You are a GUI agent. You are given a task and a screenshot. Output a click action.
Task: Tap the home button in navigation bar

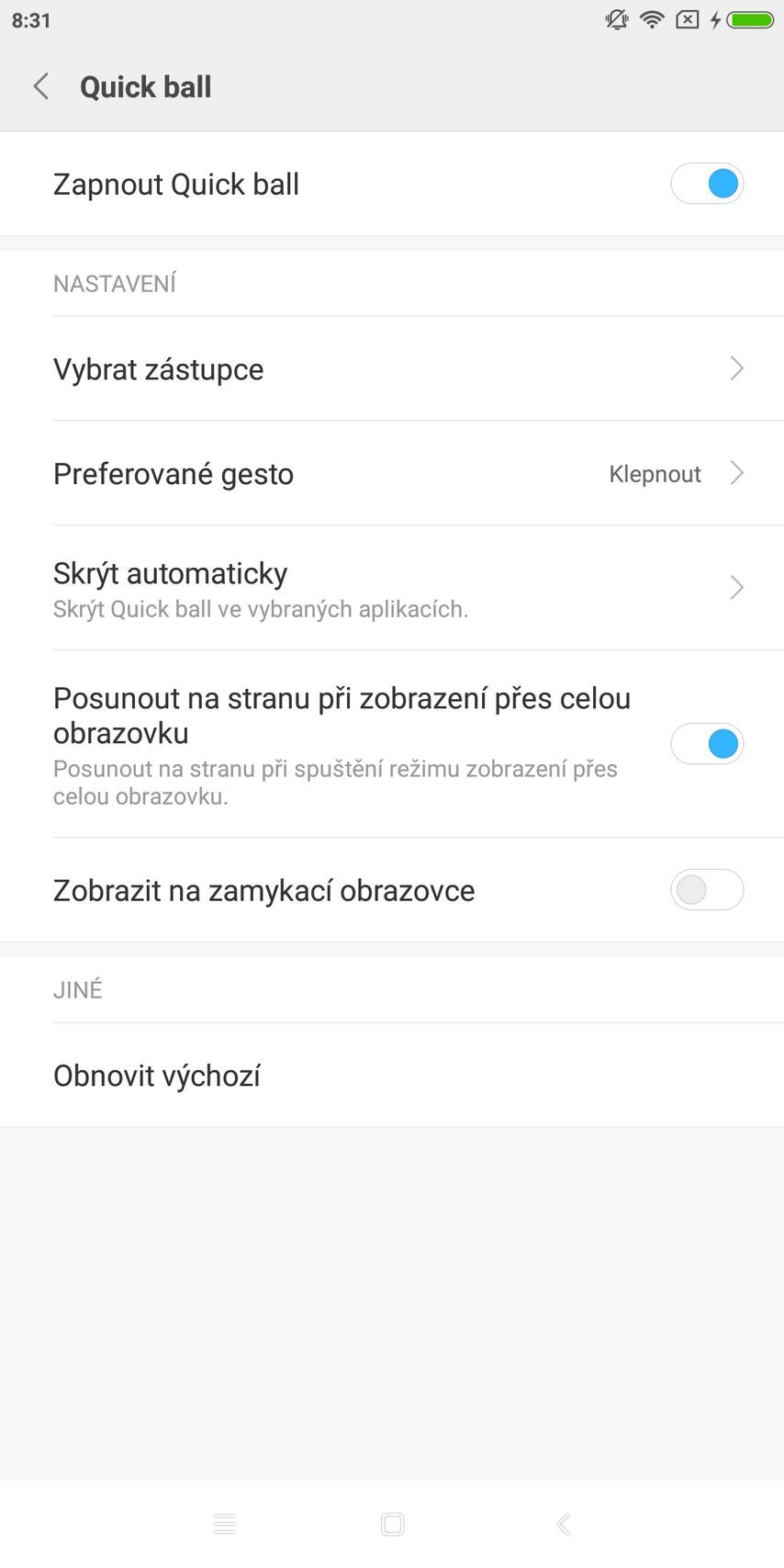pos(393,1523)
